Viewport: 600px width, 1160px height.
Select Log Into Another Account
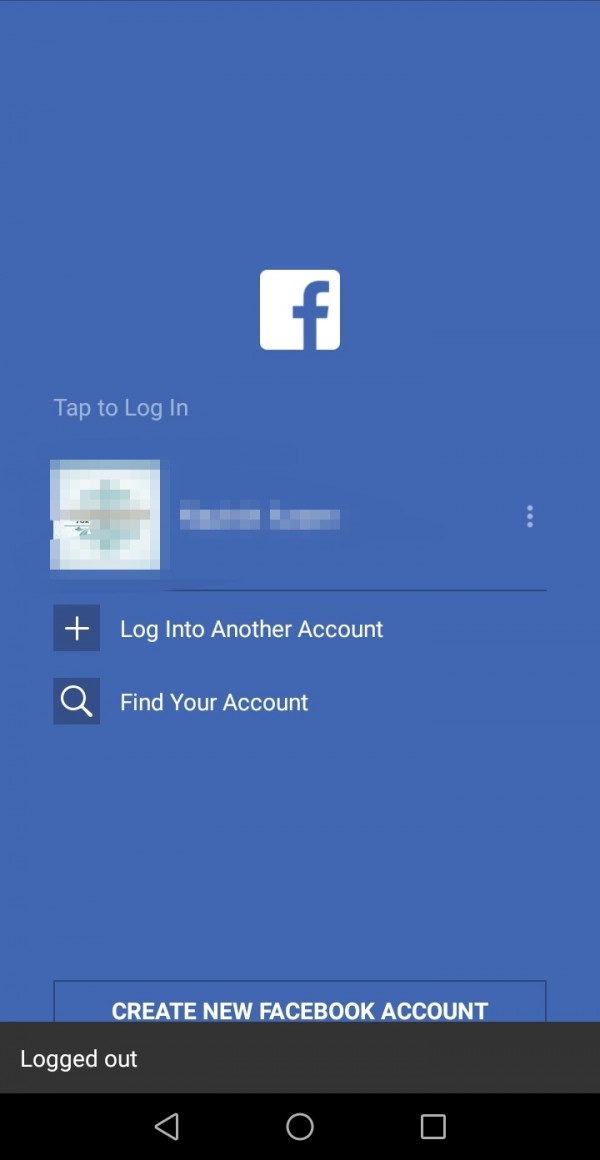(x=250, y=629)
